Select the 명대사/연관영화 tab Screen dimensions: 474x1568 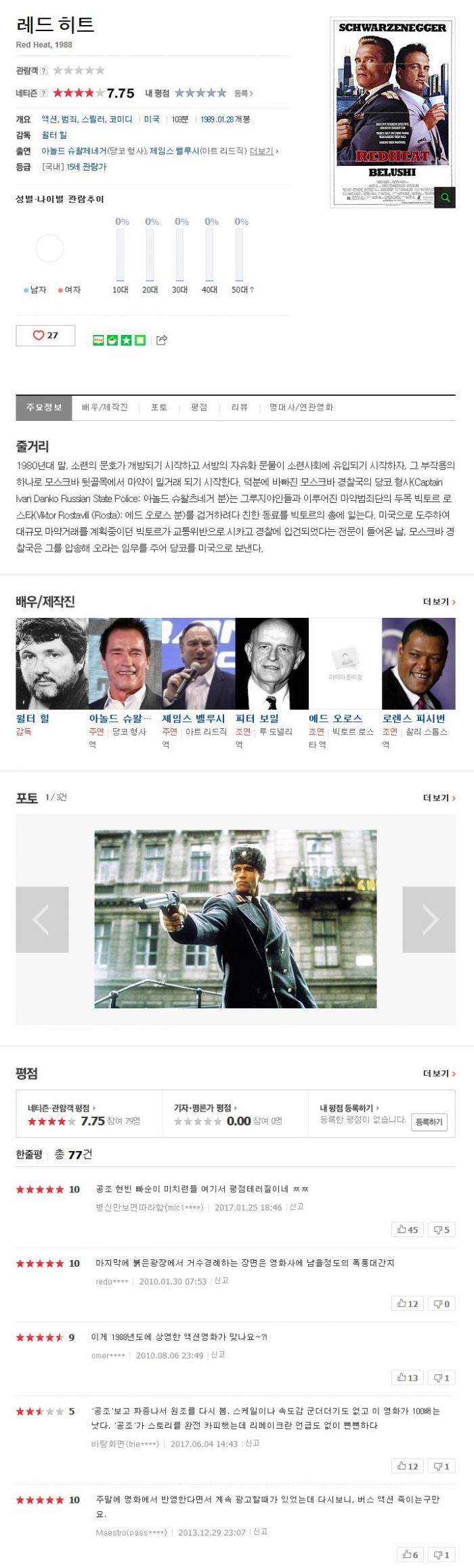point(301,407)
